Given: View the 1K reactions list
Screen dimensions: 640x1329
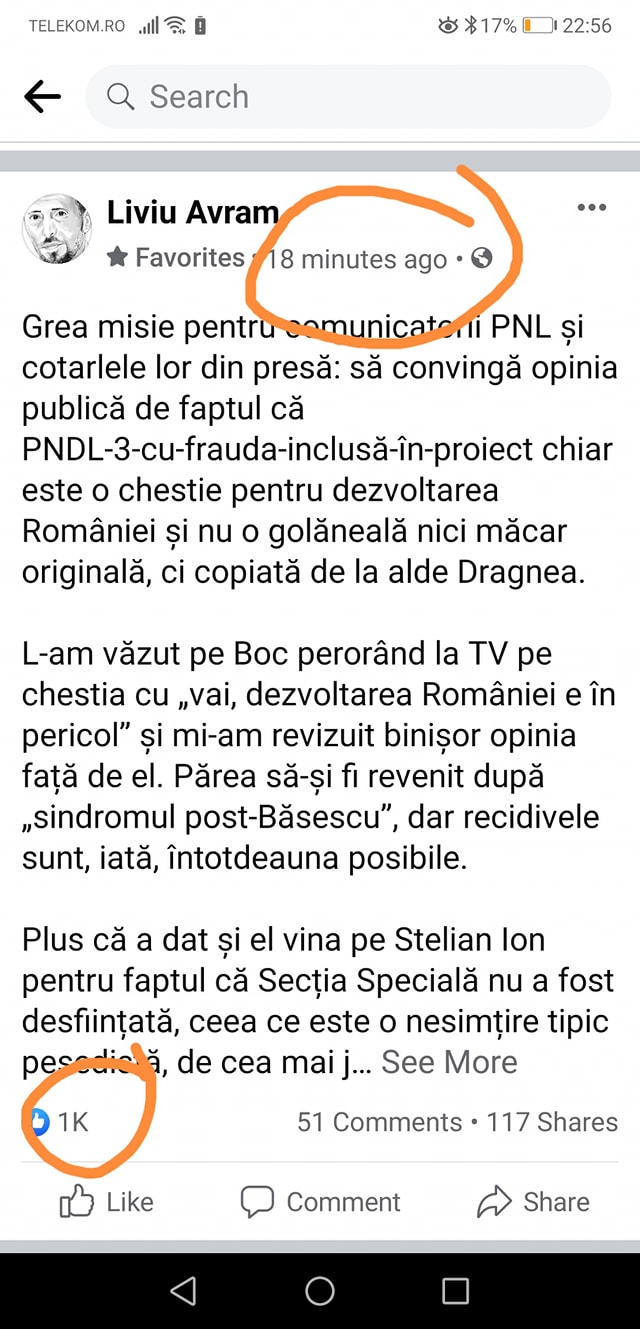Looking at the screenshot, I should [x=60, y=1122].
